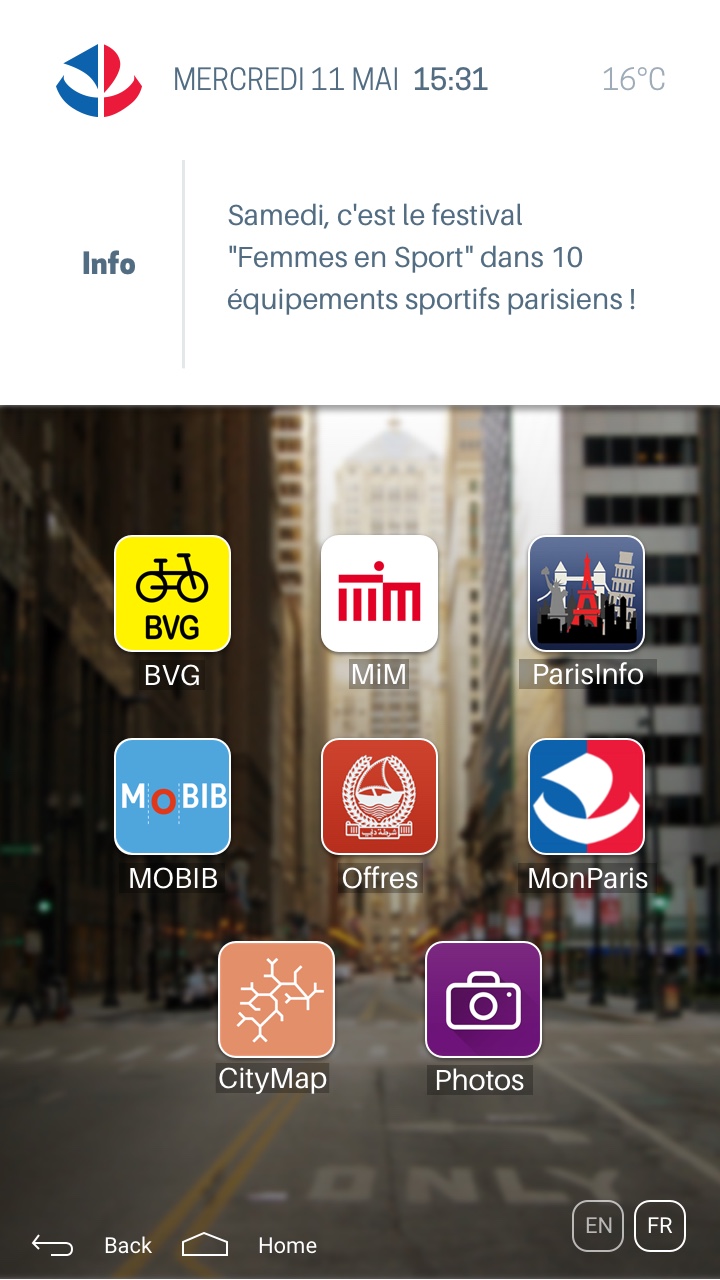Open the MOBIB app
The height and width of the screenshot is (1280, 720).
[x=172, y=796]
